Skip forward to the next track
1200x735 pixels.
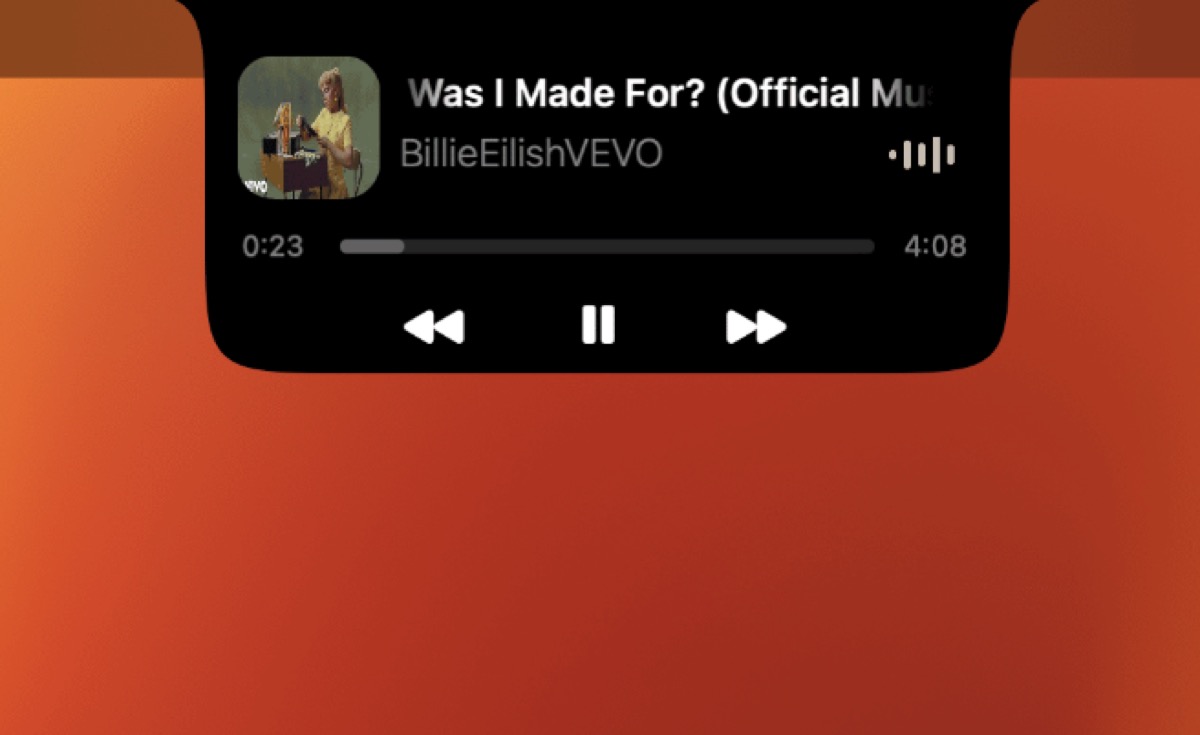[x=756, y=326]
